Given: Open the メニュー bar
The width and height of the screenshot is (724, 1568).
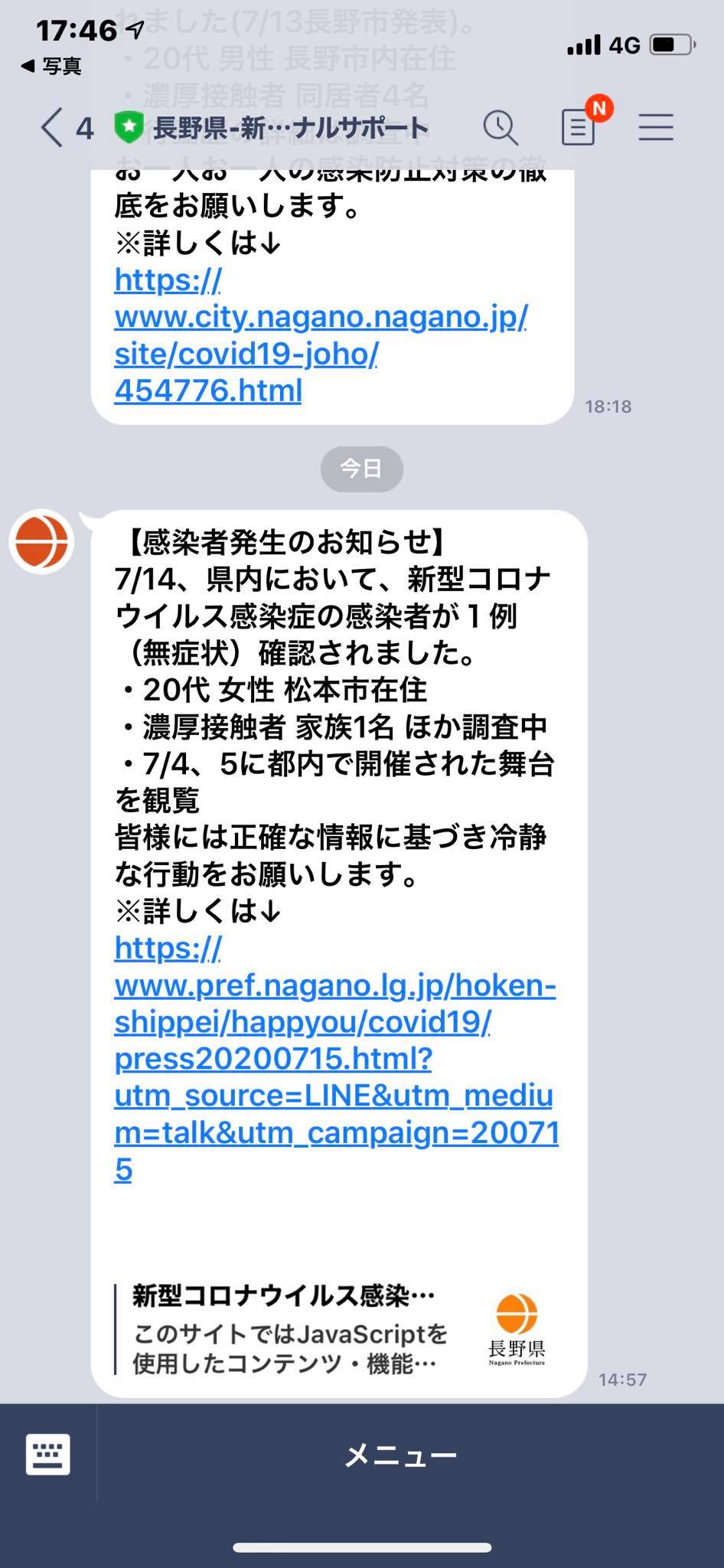Looking at the screenshot, I should click(400, 1455).
